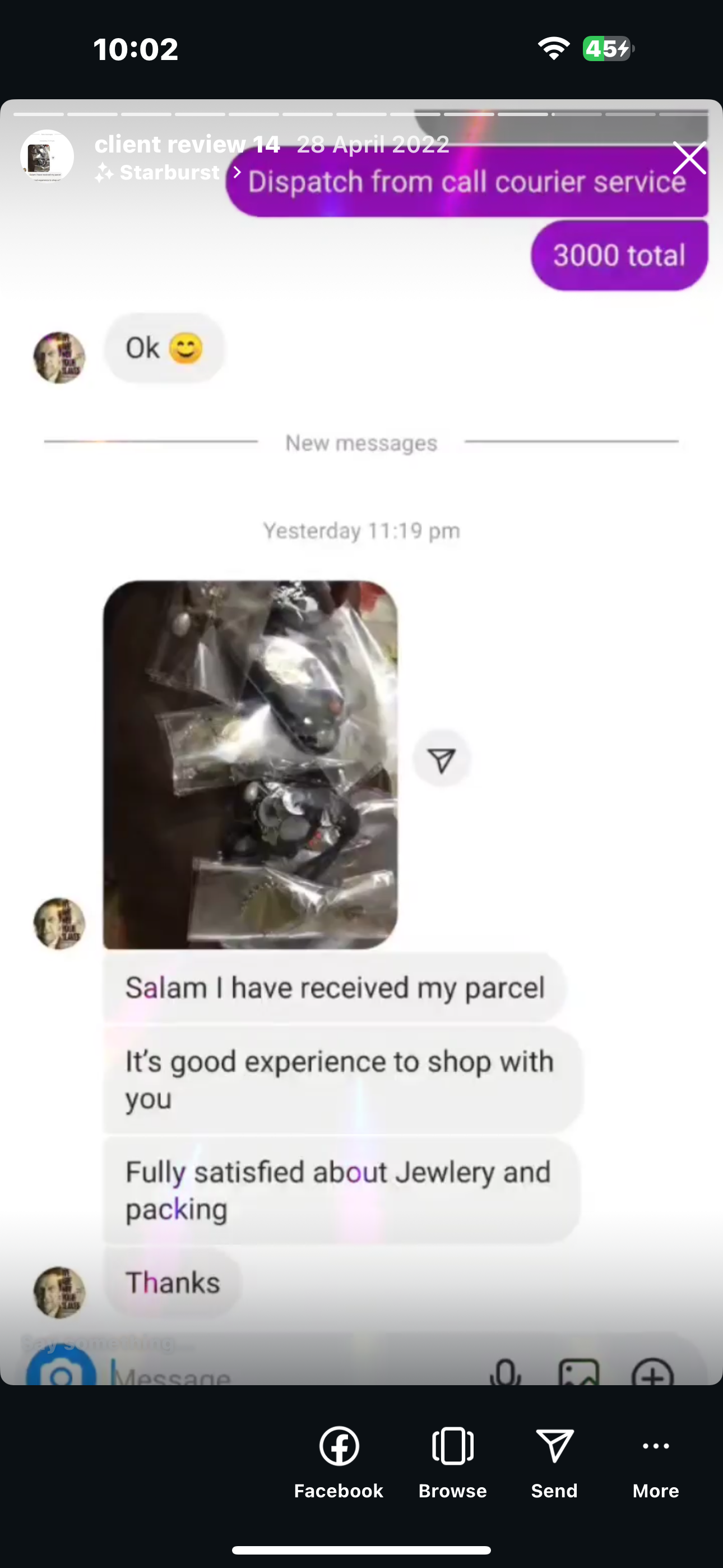Open the Starburst effect link
The image size is (723, 1568).
click(168, 173)
